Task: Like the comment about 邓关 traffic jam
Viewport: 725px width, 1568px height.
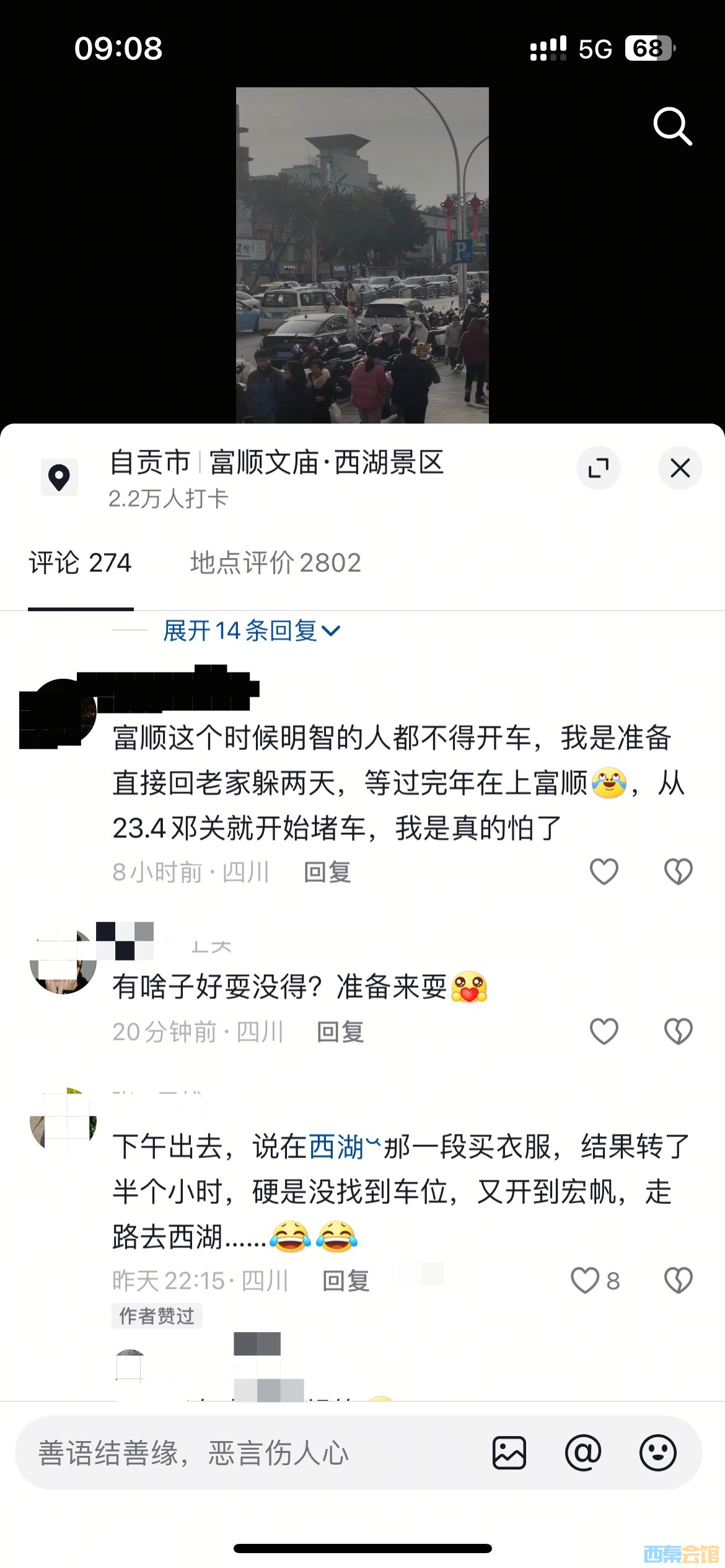Action: (604, 872)
